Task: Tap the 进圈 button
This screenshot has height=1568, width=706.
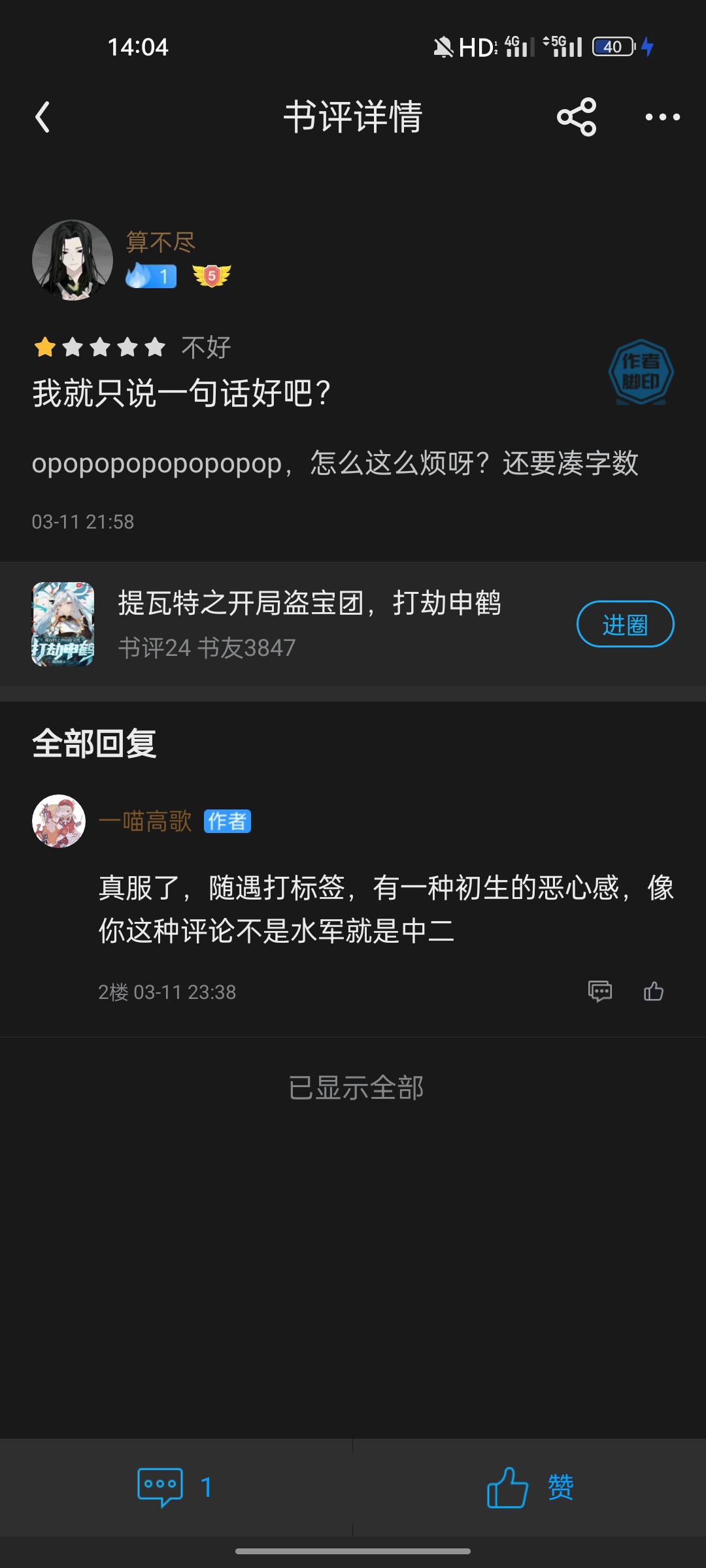Action: coord(625,625)
